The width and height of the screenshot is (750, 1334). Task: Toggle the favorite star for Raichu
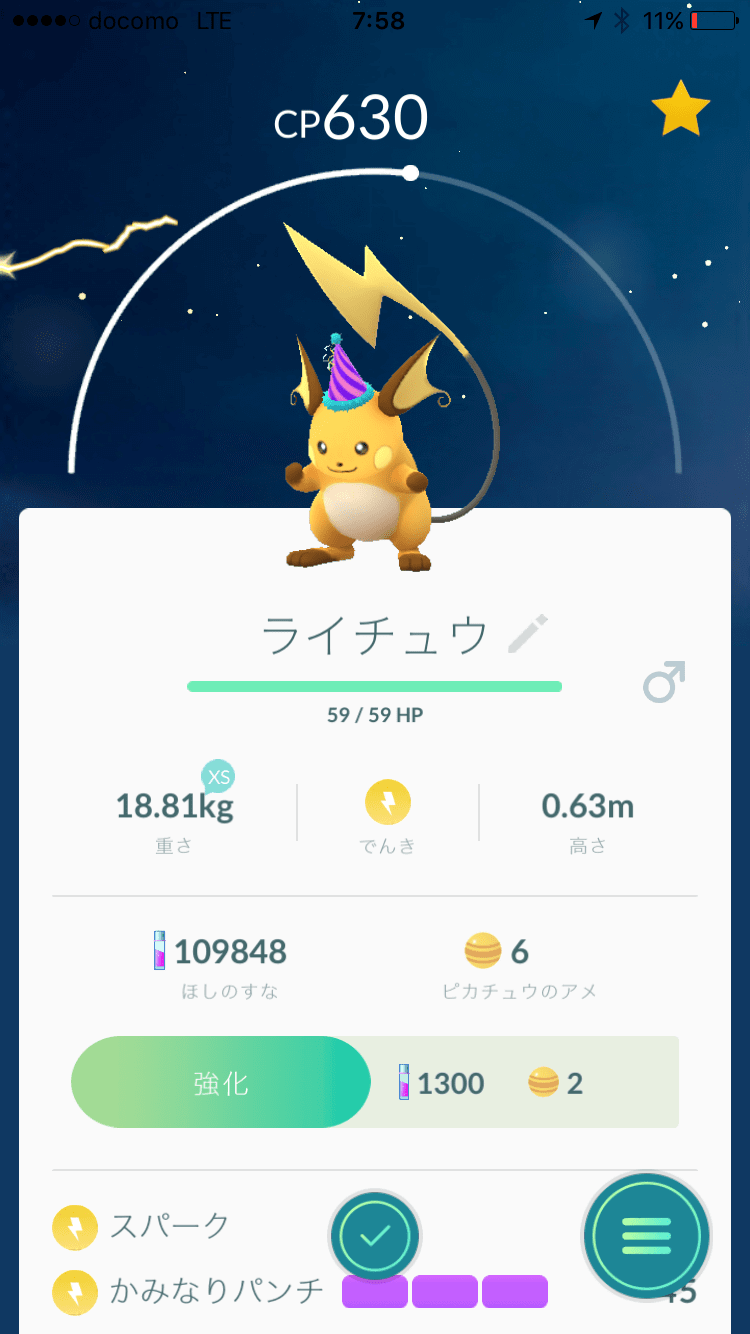[680, 110]
